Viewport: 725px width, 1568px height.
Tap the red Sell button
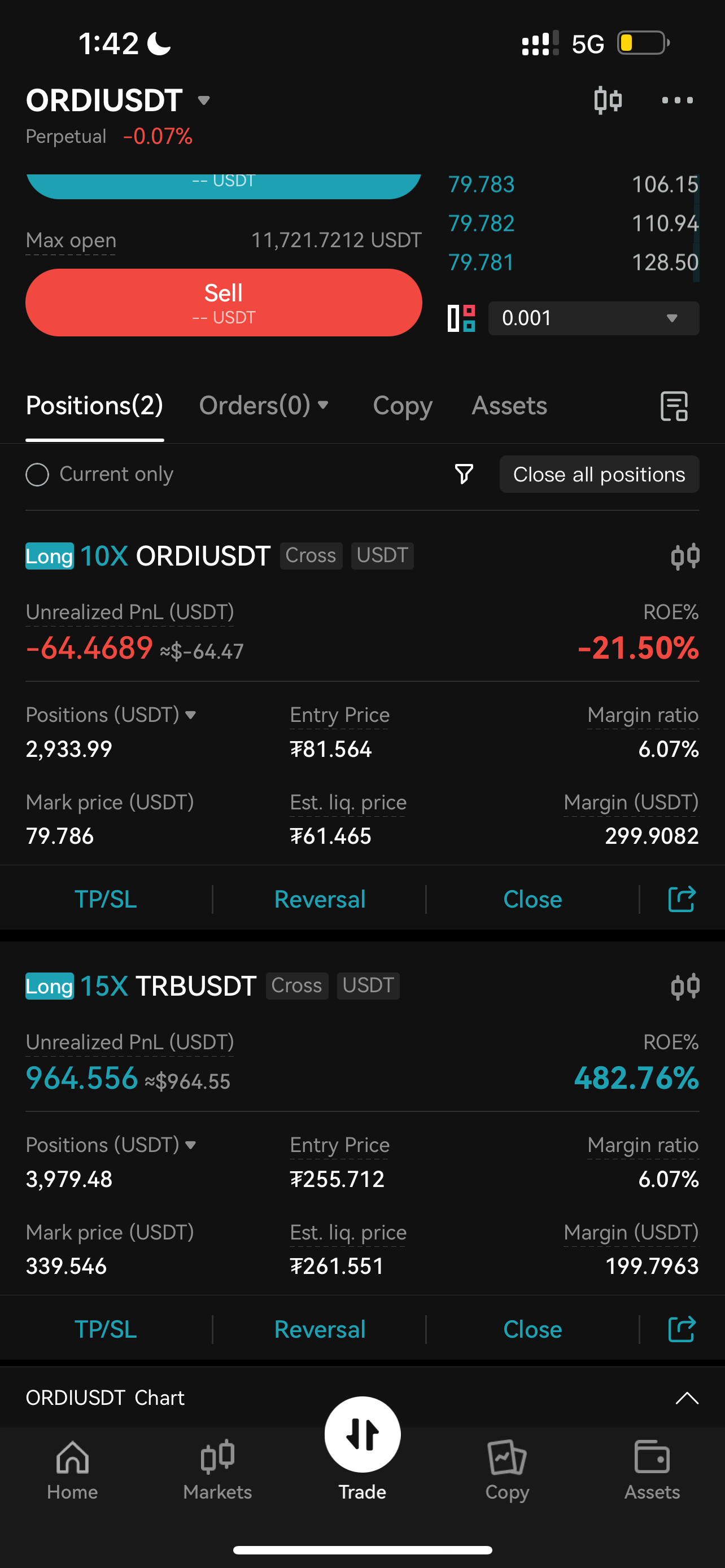(224, 303)
